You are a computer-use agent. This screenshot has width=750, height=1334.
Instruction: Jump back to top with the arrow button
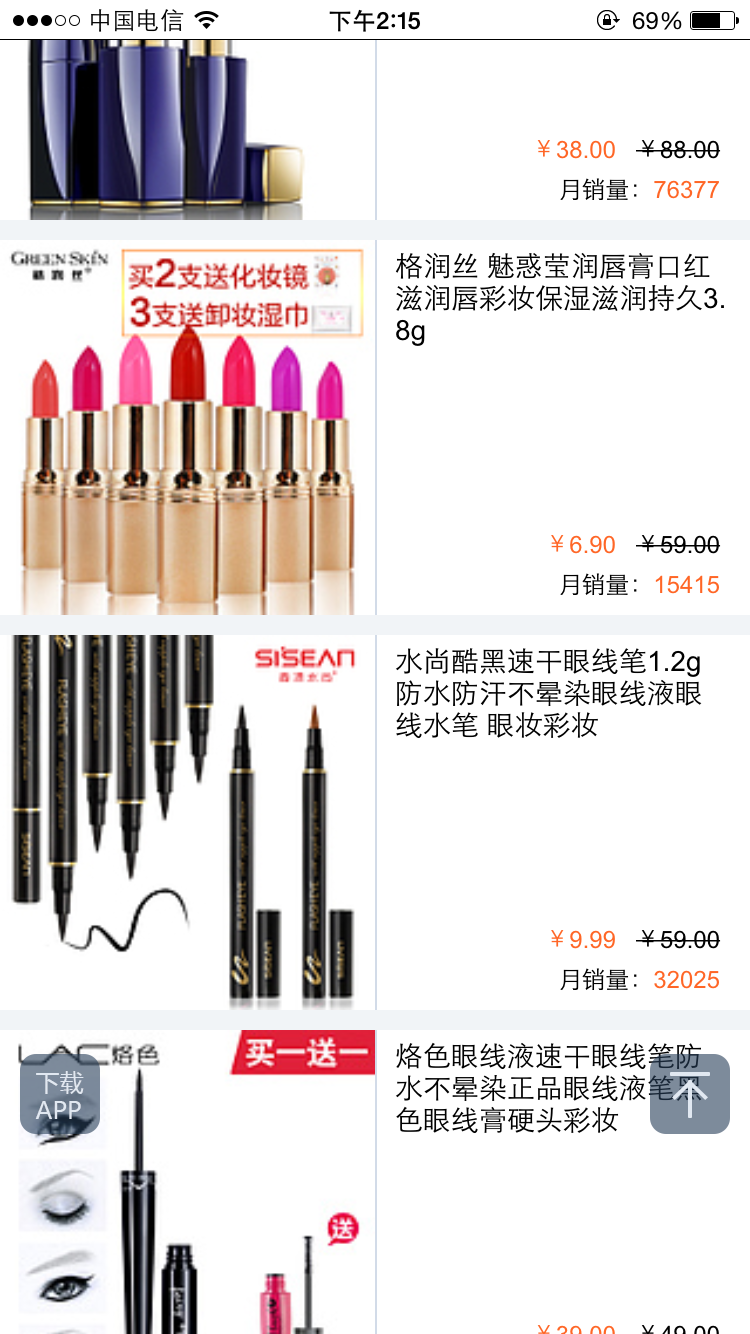pos(689,1095)
